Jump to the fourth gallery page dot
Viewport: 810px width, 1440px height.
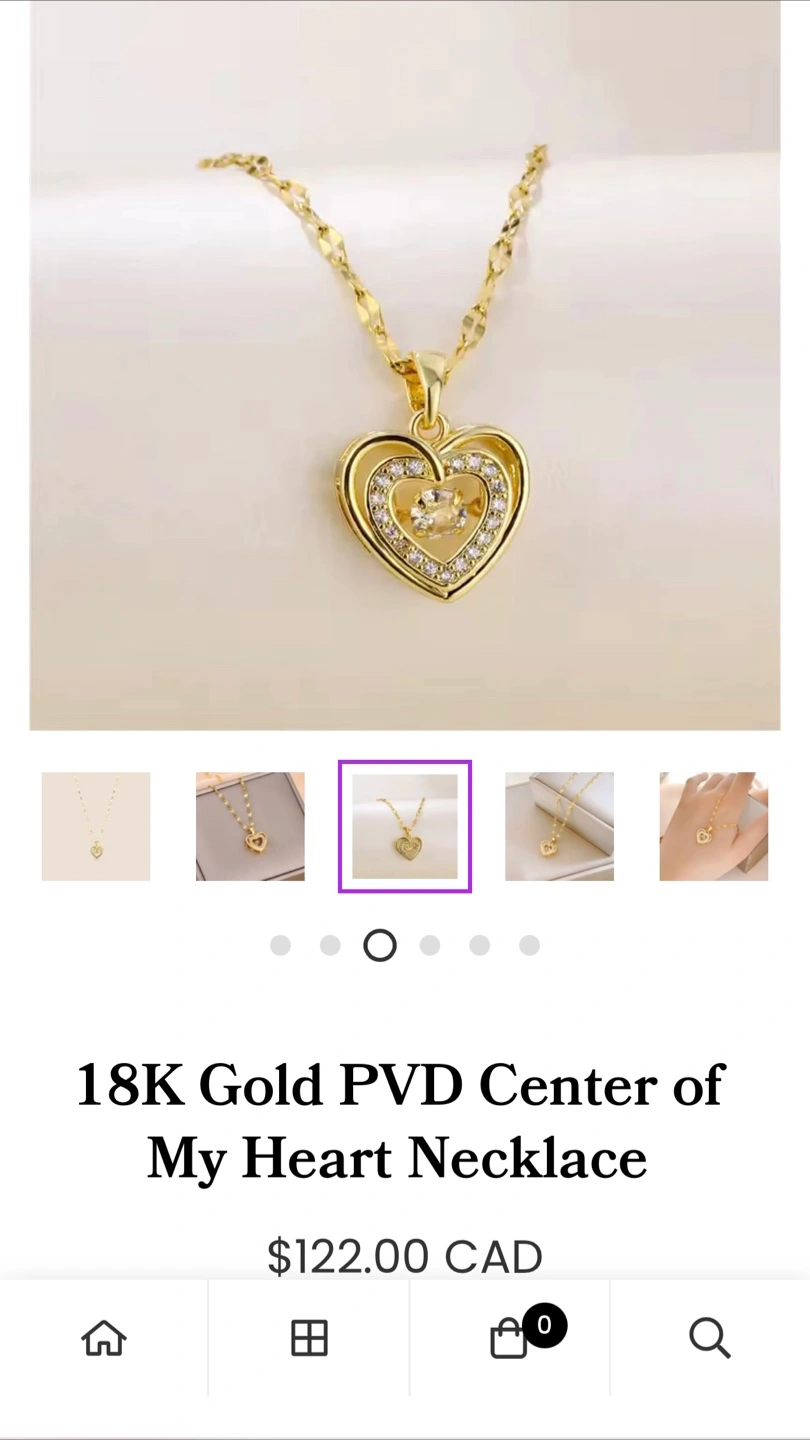430,945
